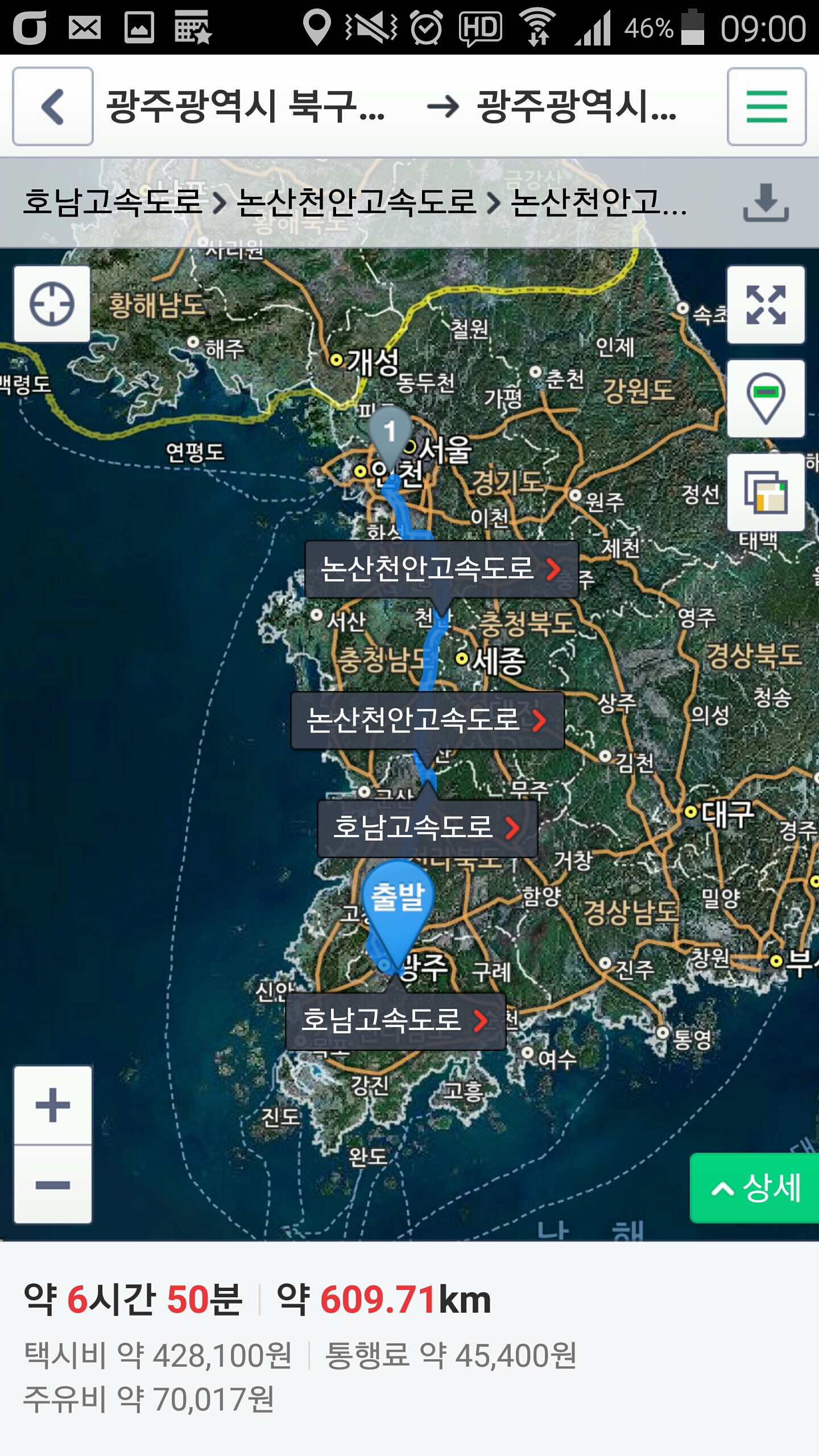819x1456 pixels.
Task: Center map on my current location
Action: tap(52, 304)
